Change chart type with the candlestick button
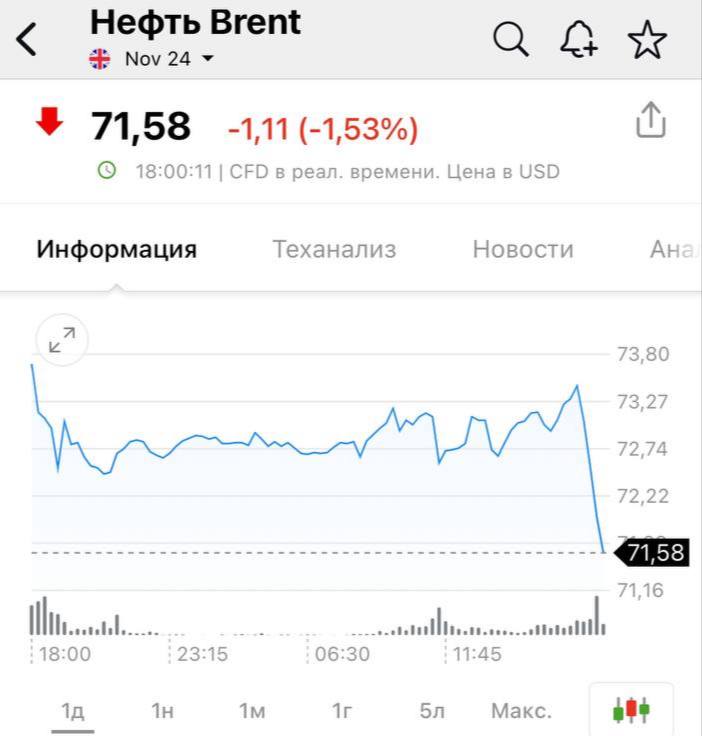 631,710
